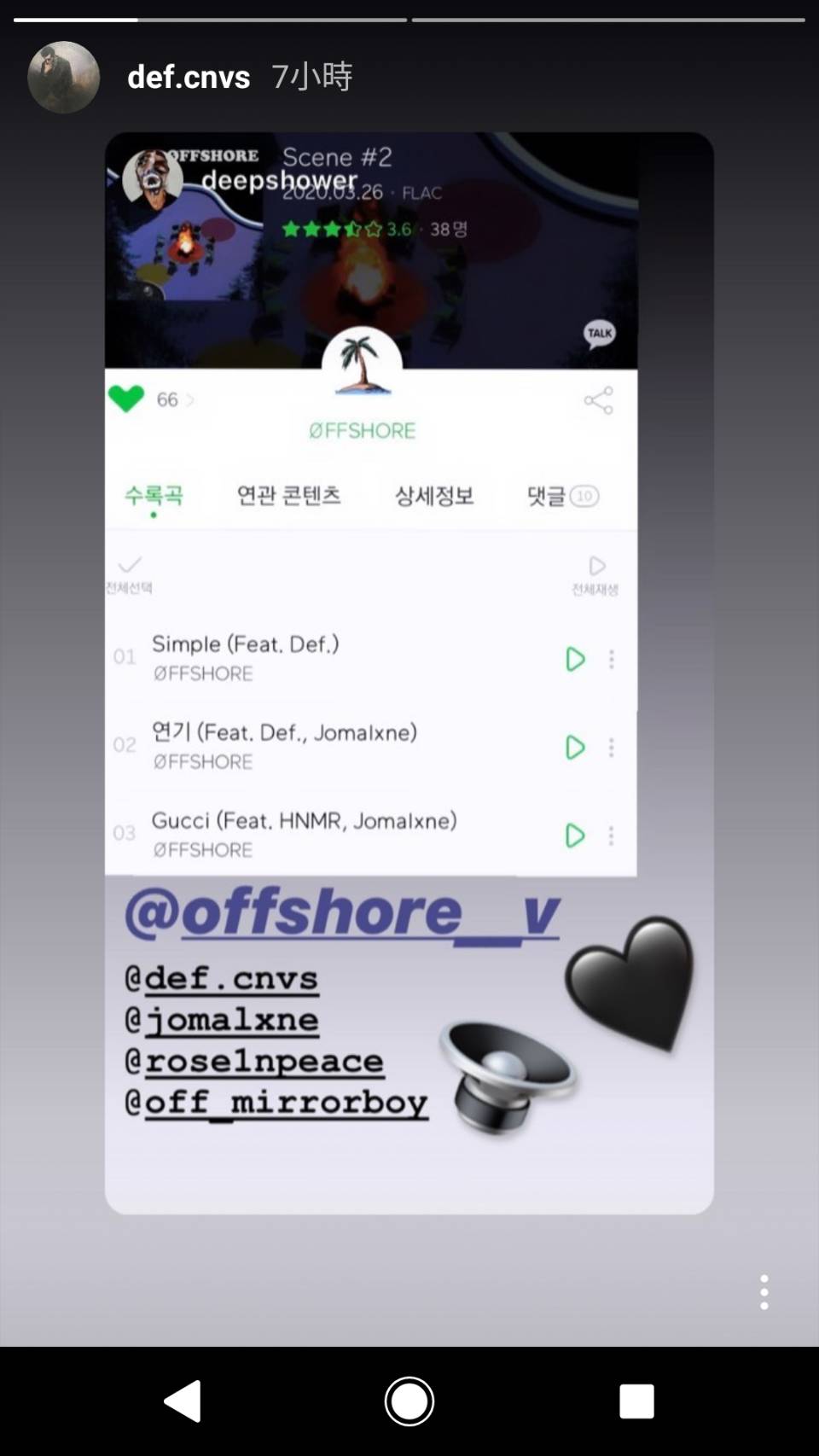This screenshot has width=819, height=1456.
Task: Open the @def.cnvs mention sticker
Action: tap(222, 978)
